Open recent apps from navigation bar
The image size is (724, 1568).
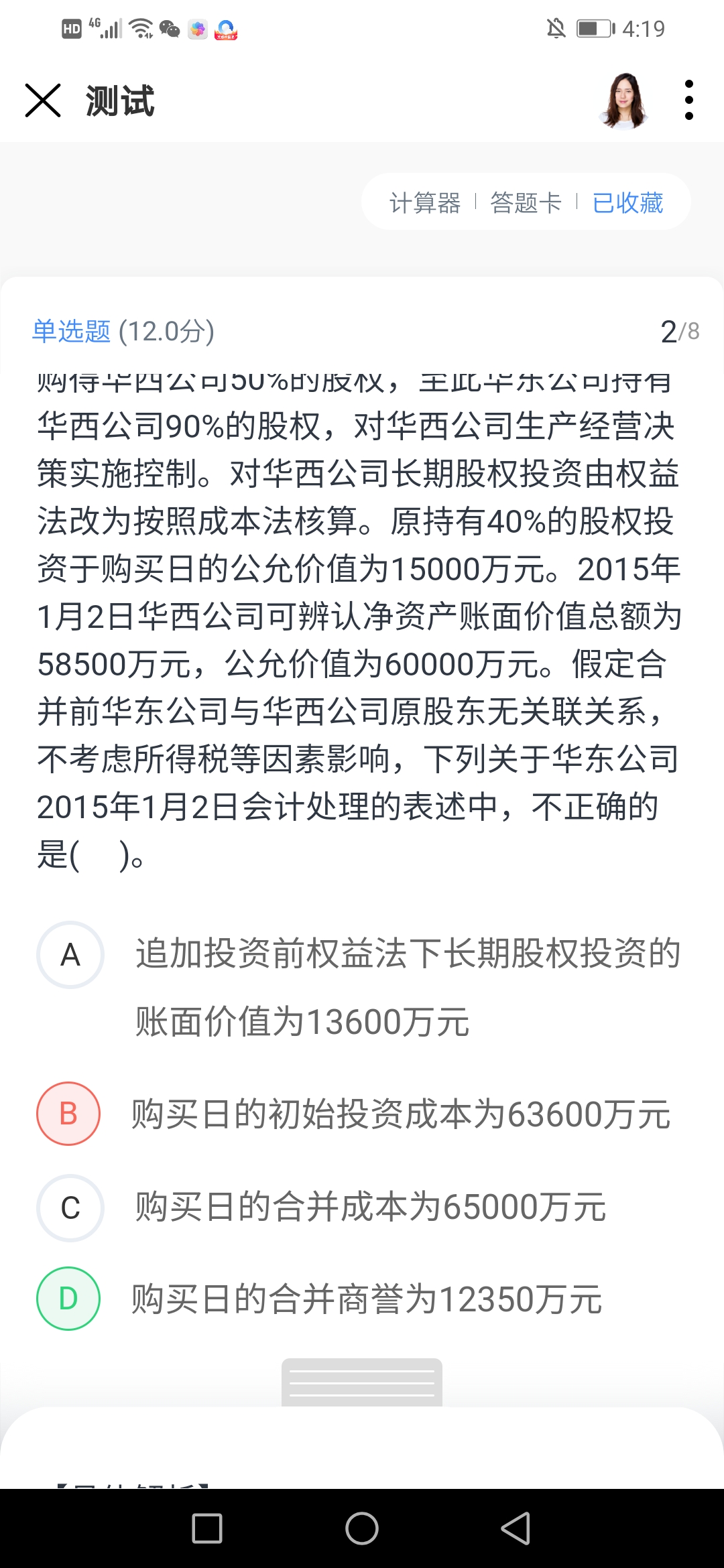[207, 1528]
